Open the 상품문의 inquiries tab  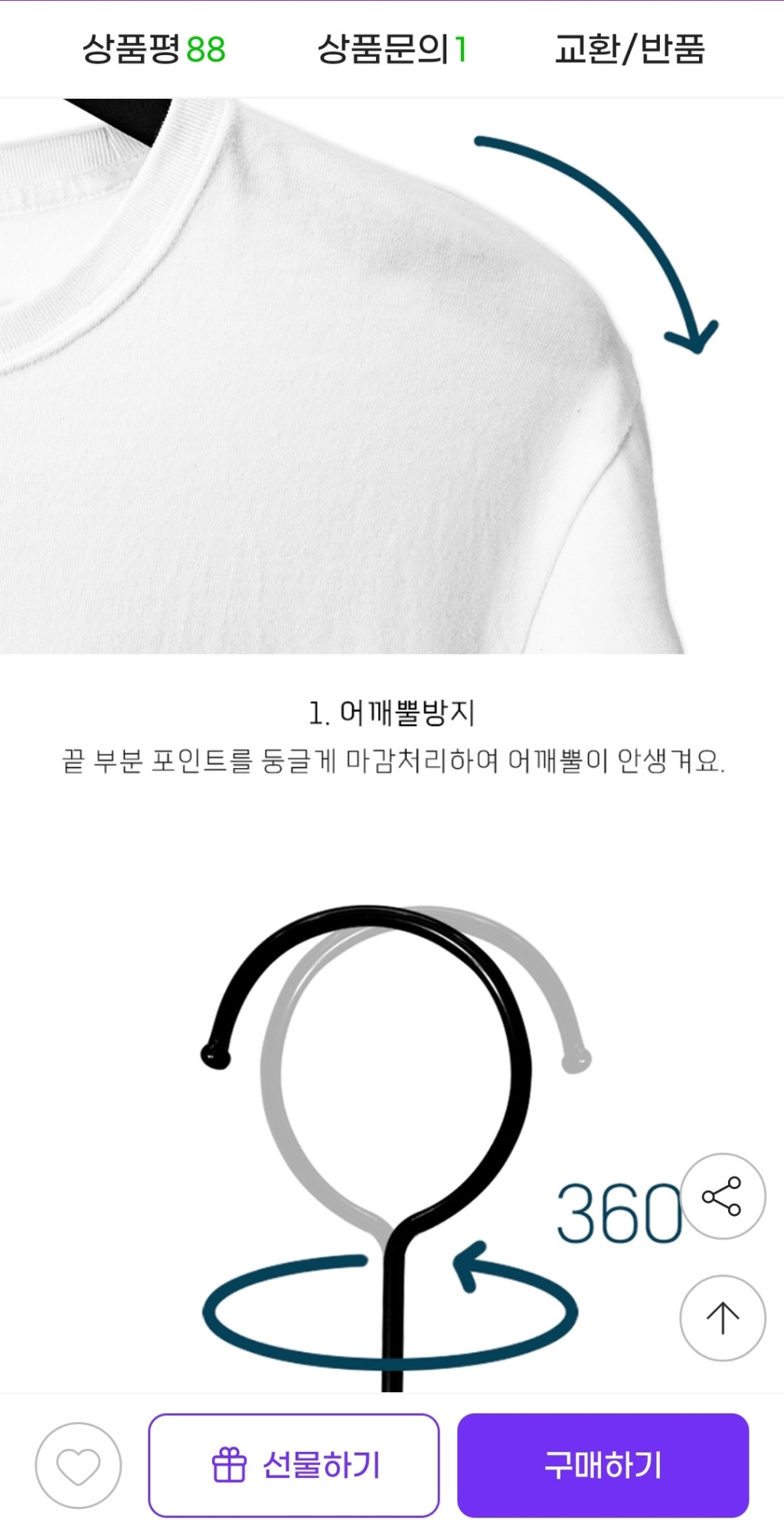pos(391,50)
